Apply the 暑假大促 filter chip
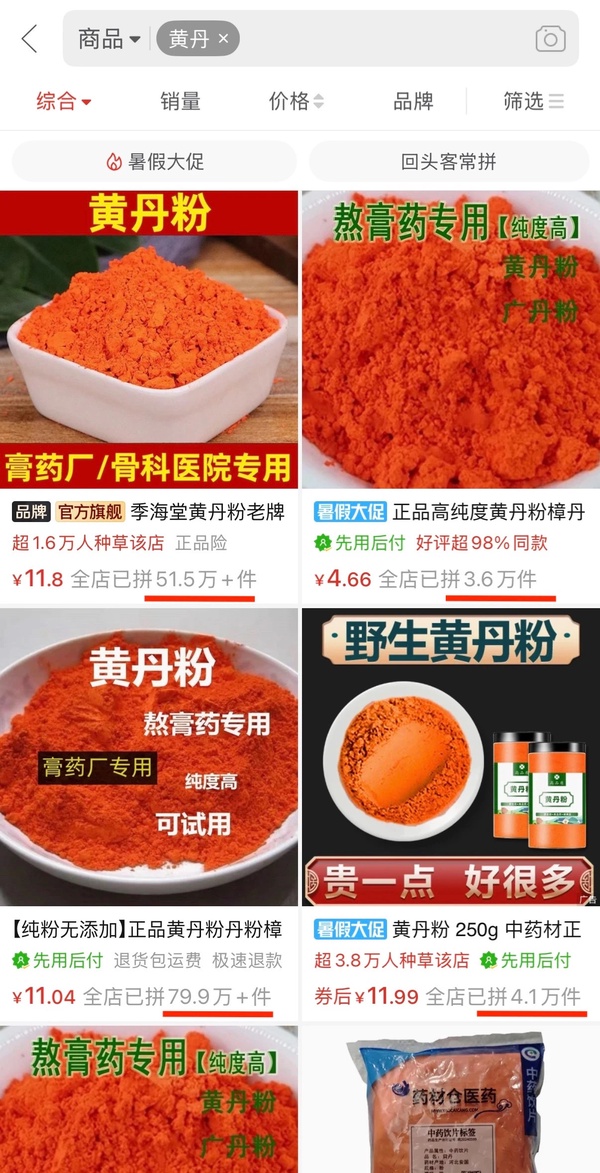 tap(155, 161)
